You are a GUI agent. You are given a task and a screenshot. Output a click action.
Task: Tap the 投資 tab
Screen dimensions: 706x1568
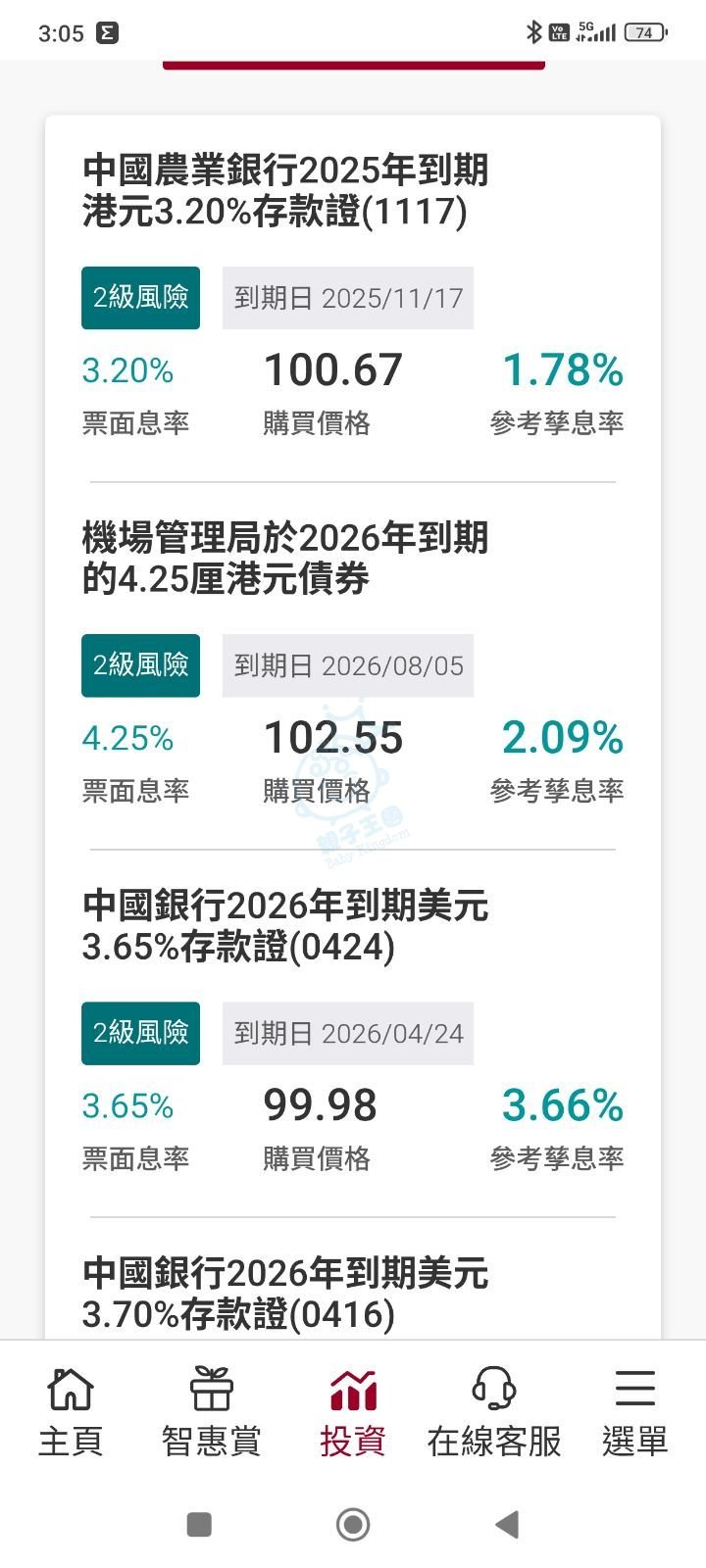click(353, 1411)
